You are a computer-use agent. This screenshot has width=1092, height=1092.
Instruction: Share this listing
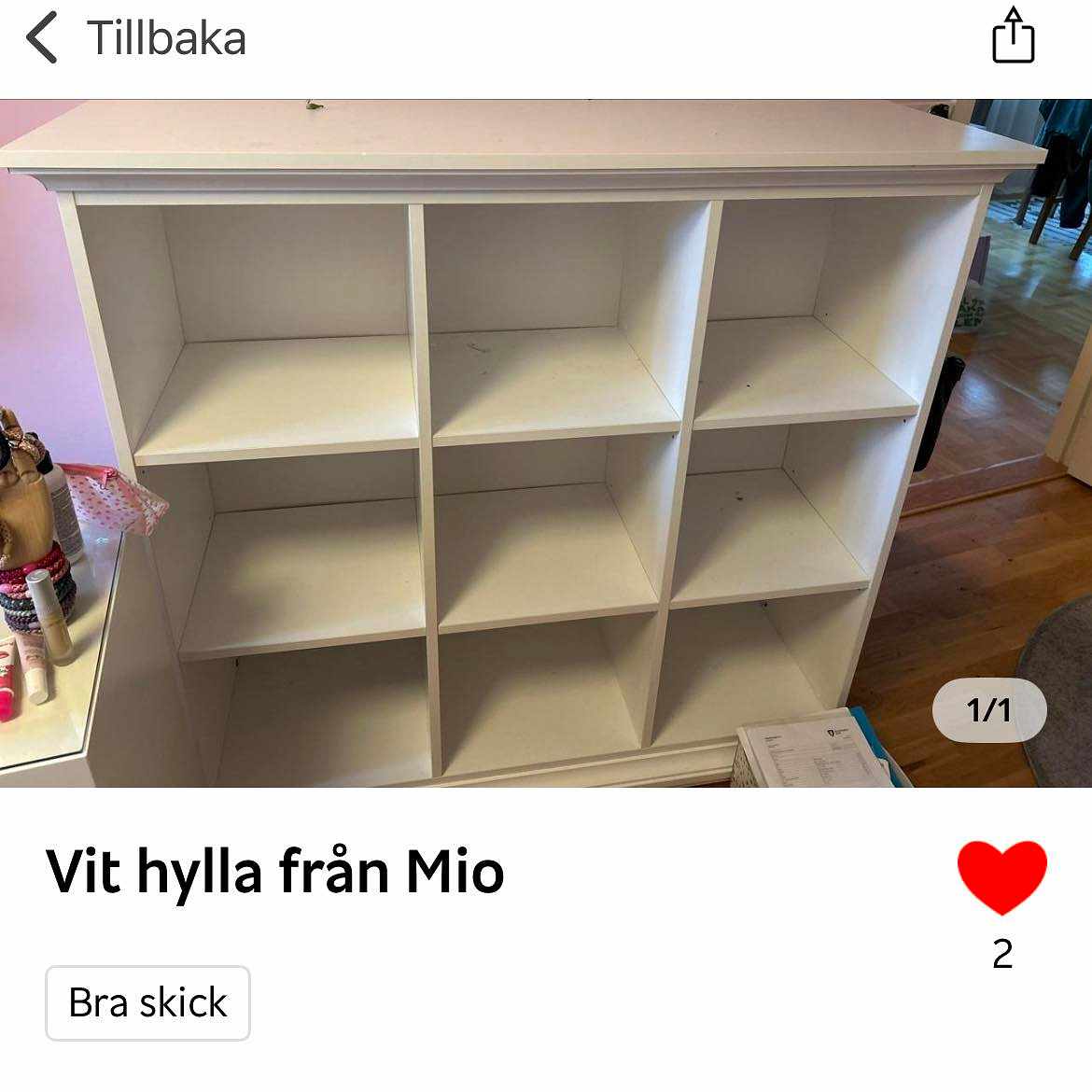(x=1013, y=37)
